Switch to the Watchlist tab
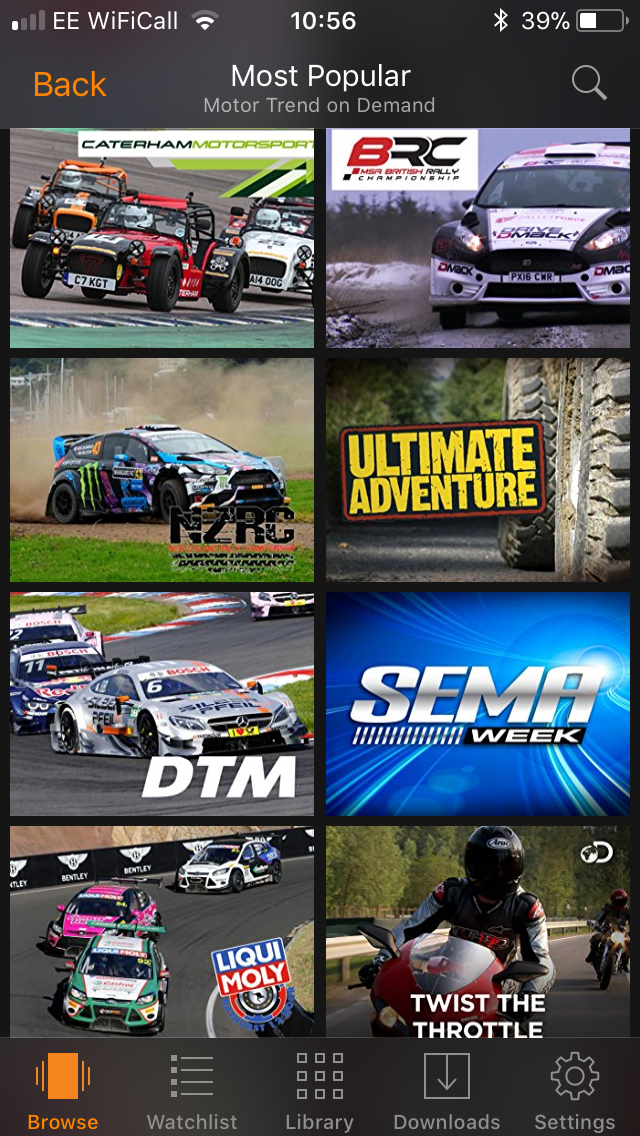Screen dimensions: 640x1136 pyautogui.click(x=192, y=1090)
